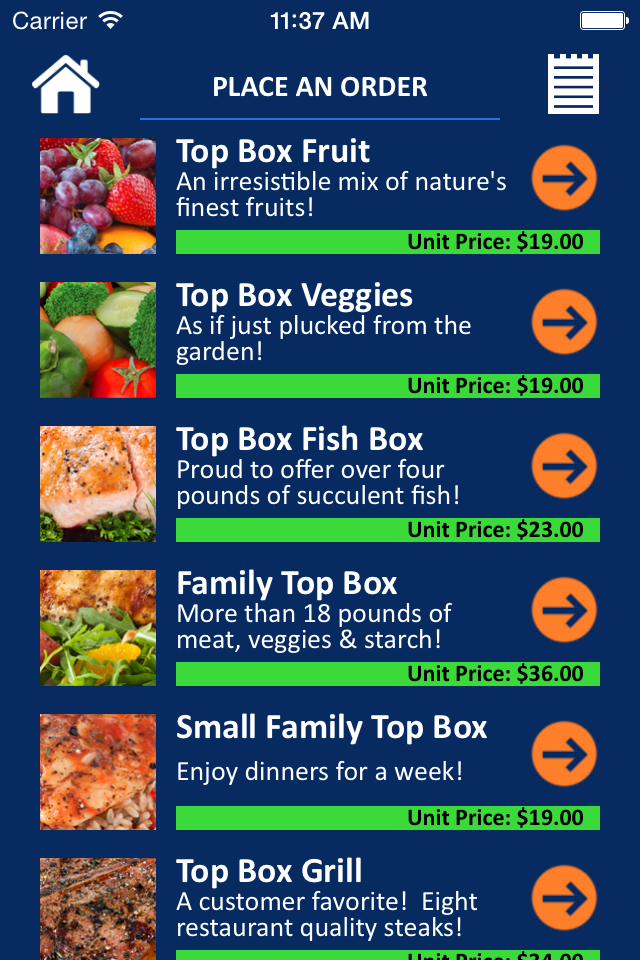The height and width of the screenshot is (960, 640).
Task: Open the Family Top Box photo
Action: pos(98,628)
